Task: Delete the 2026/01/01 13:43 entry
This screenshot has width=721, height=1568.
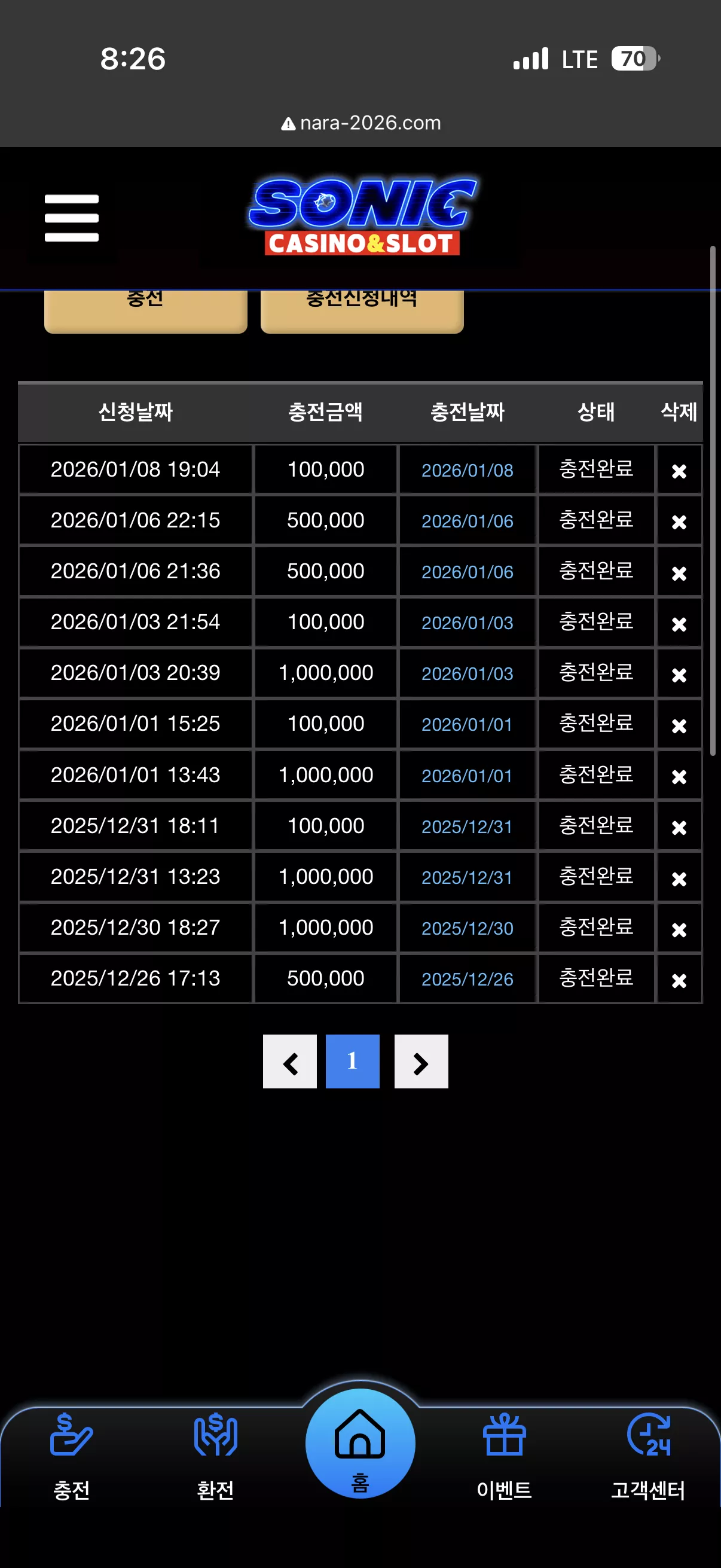Action: click(679, 777)
